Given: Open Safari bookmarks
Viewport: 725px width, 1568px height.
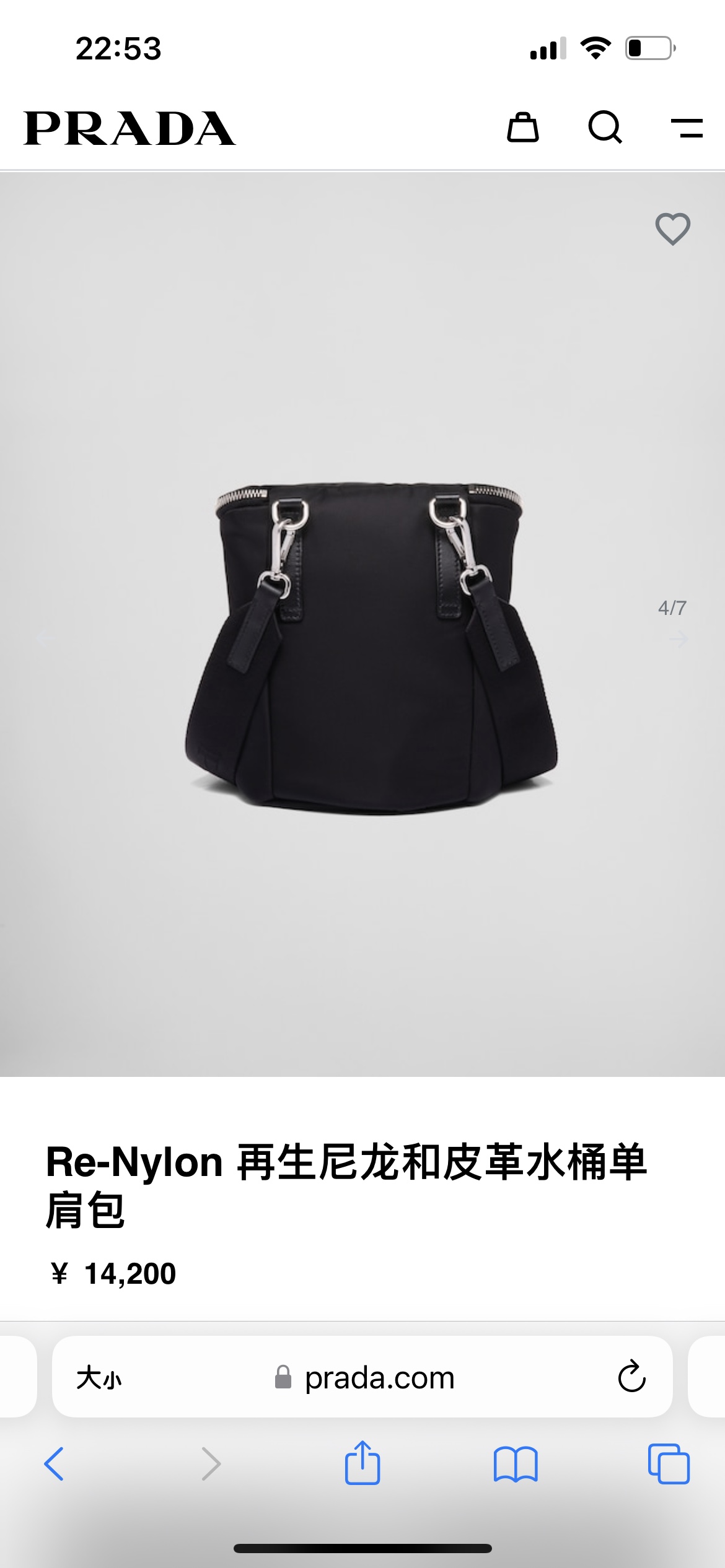Looking at the screenshot, I should pos(516,1464).
